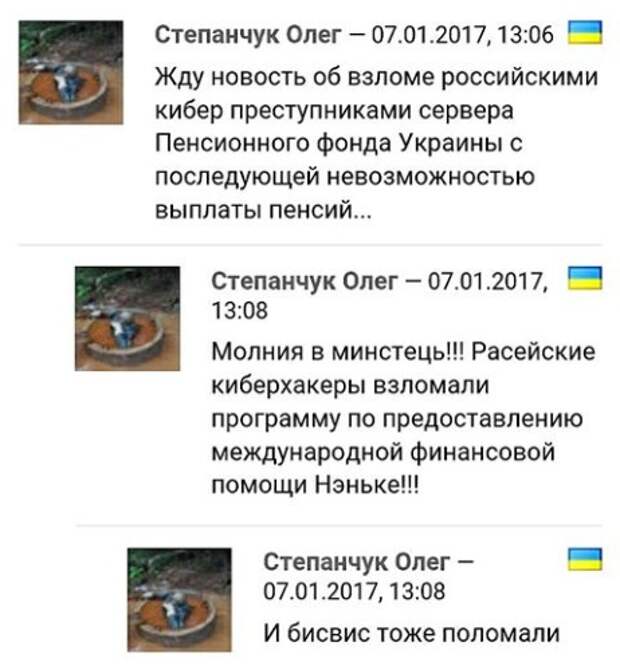
Task: Tap the avatar beside the 'И бисвис тоже поломали' reply
Action: 183,598
